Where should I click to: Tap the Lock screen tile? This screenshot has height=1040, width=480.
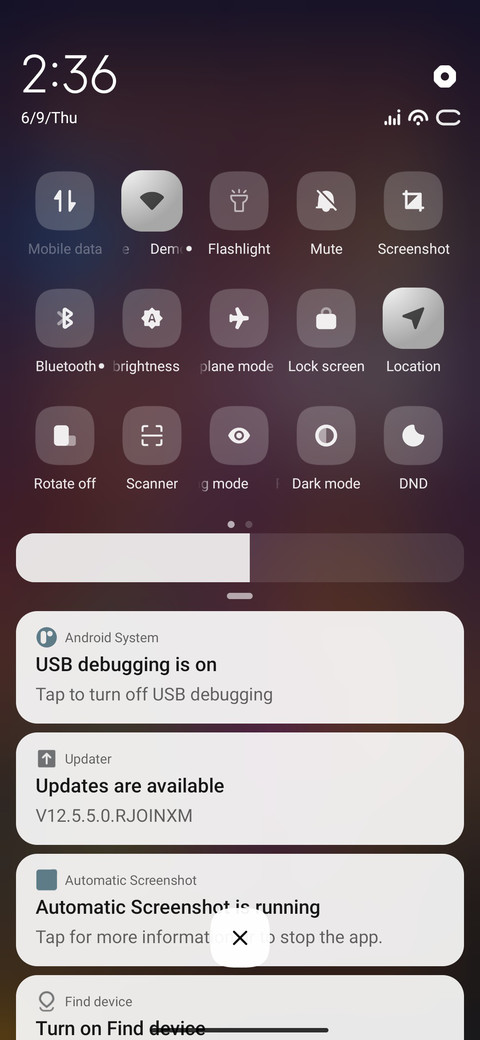click(326, 318)
